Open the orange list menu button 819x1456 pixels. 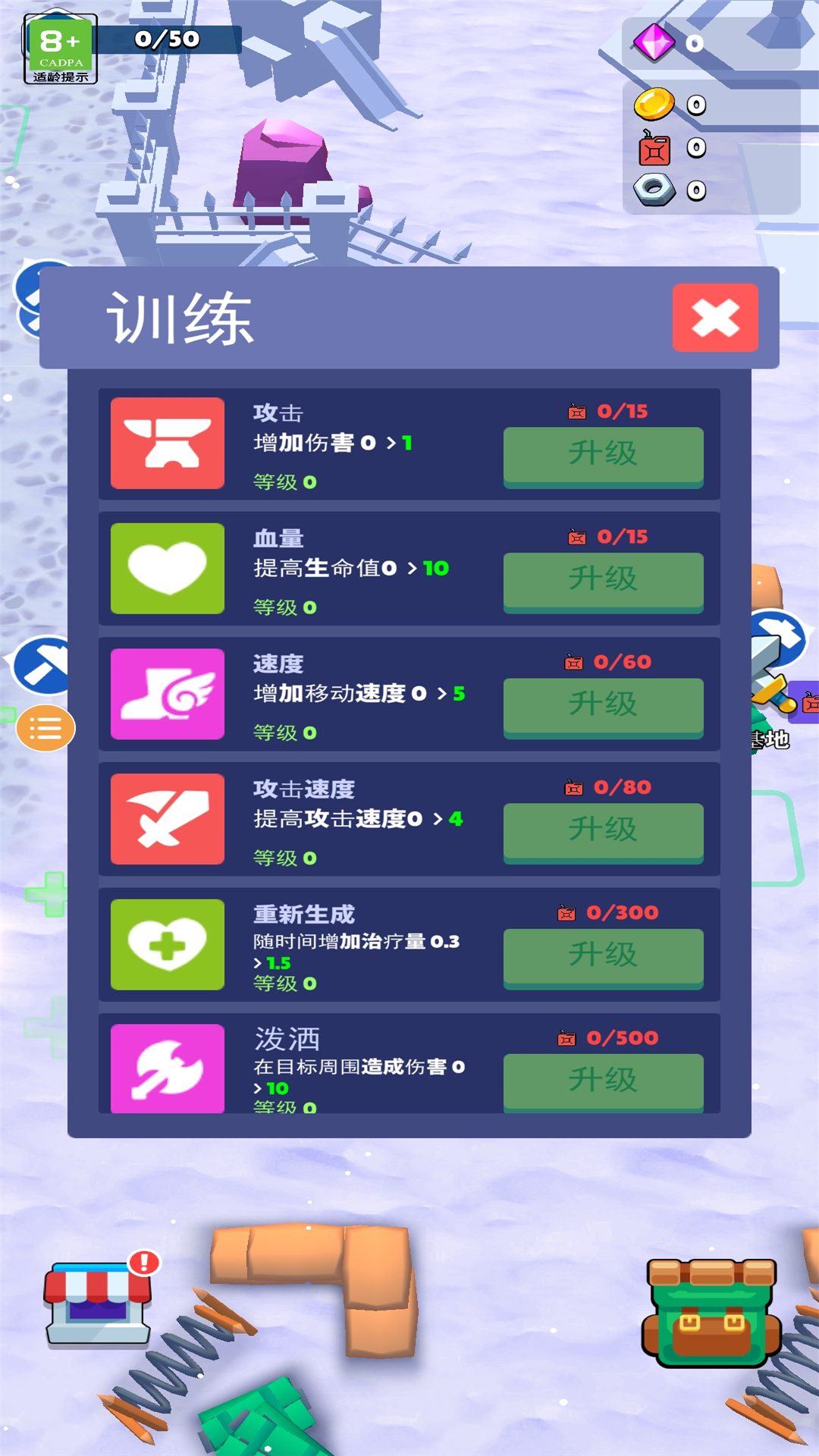pos(45,729)
